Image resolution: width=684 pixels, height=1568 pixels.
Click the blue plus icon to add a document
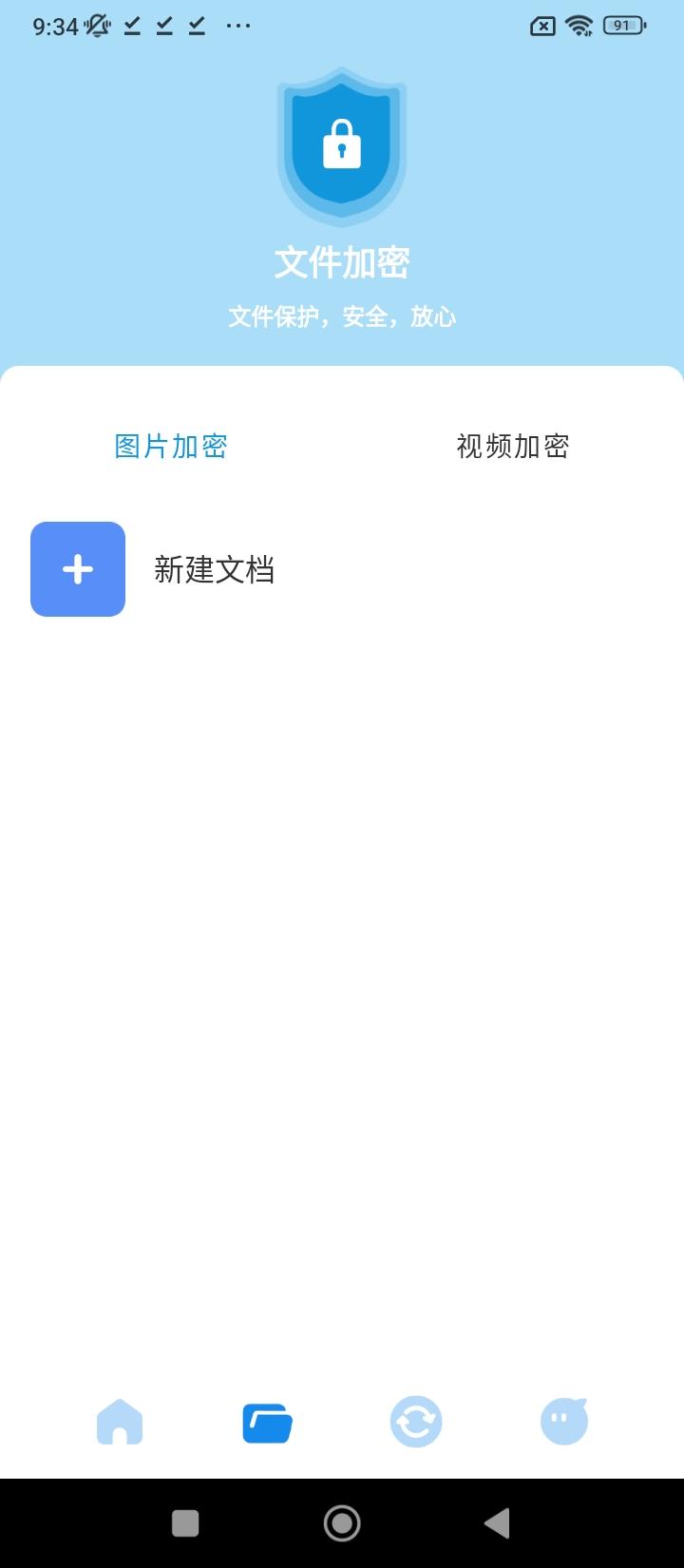coord(78,568)
